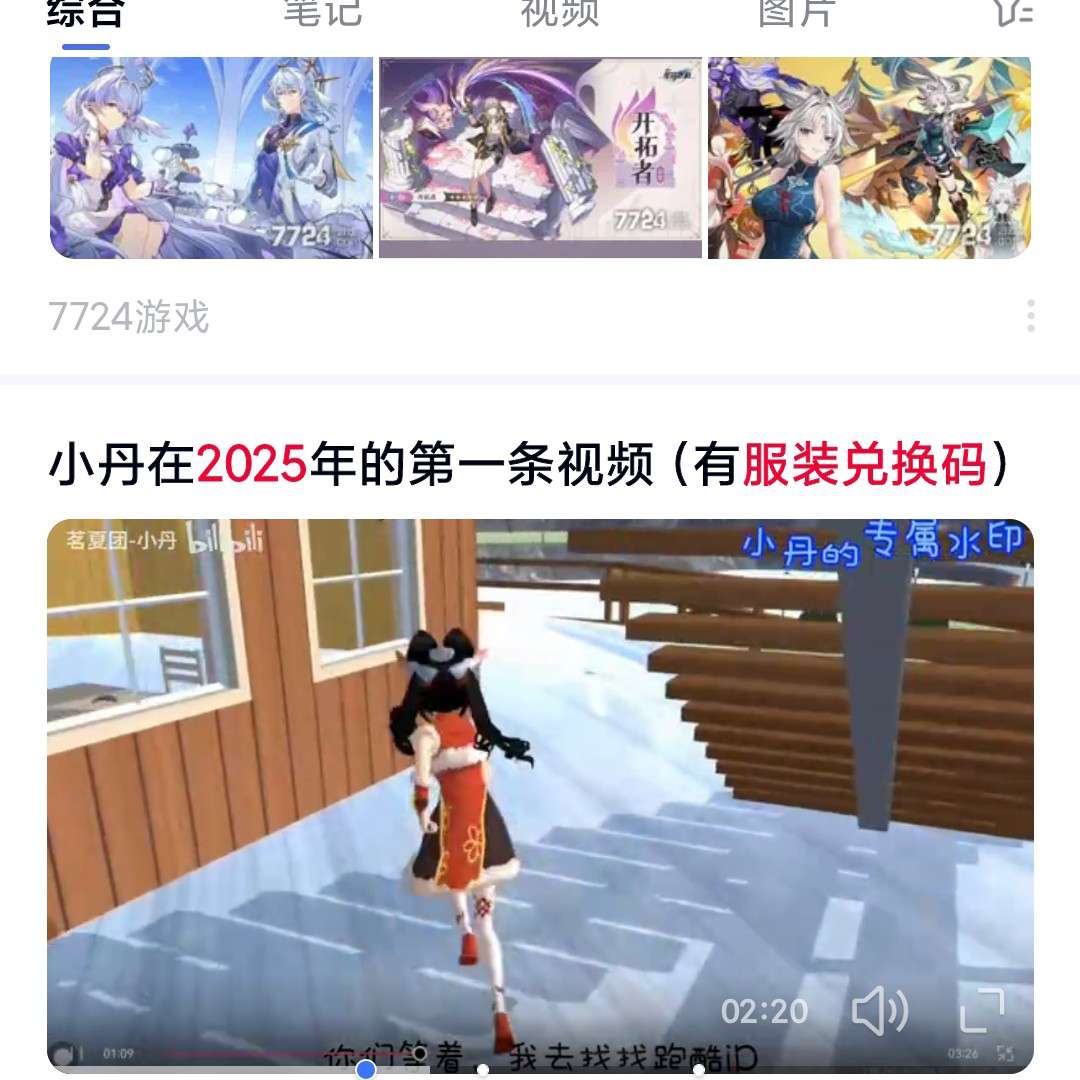Open the 开拓者 character image
1080x1080 pixels.
click(x=540, y=158)
